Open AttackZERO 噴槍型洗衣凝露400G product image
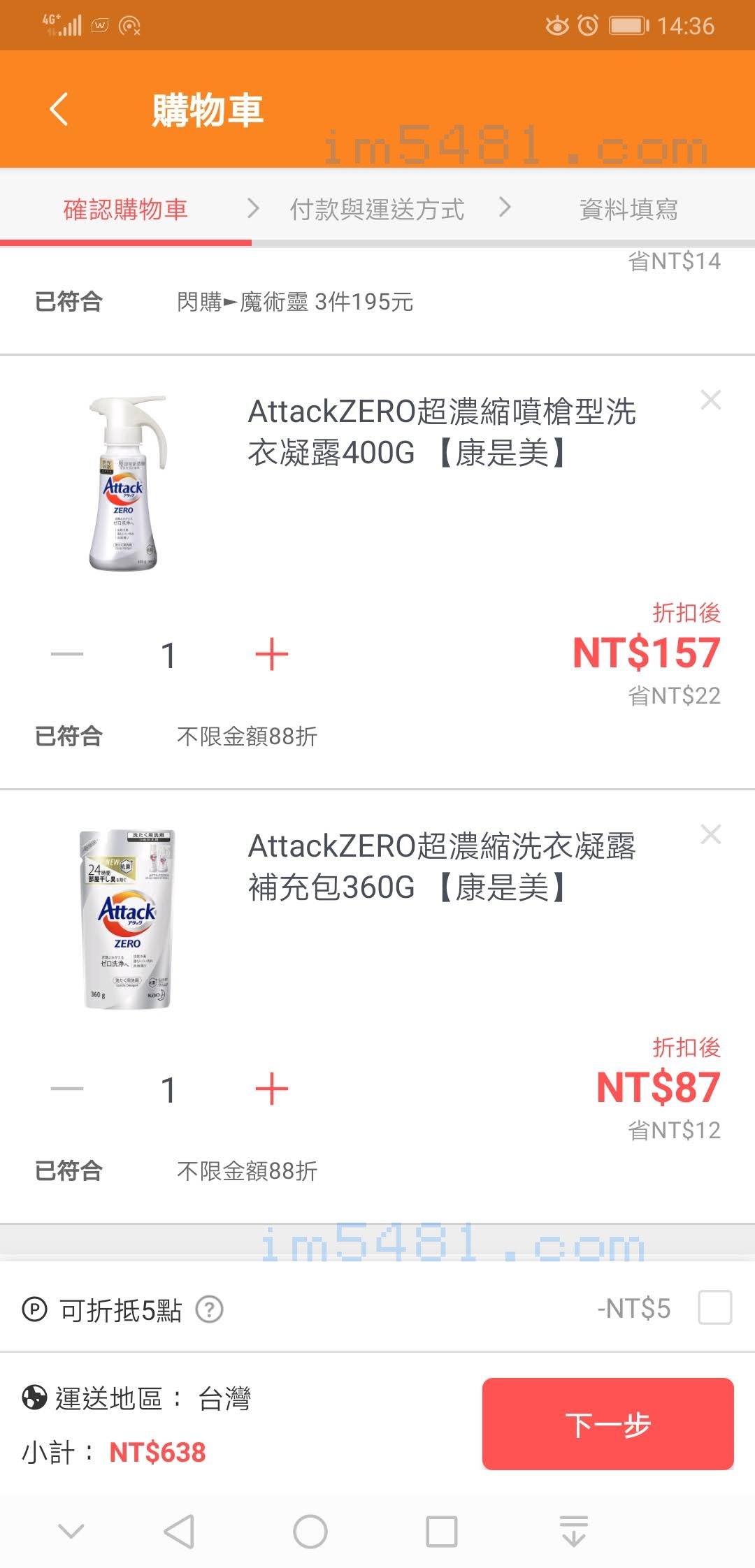Image resolution: width=755 pixels, height=1568 pixels. [127, 484]
